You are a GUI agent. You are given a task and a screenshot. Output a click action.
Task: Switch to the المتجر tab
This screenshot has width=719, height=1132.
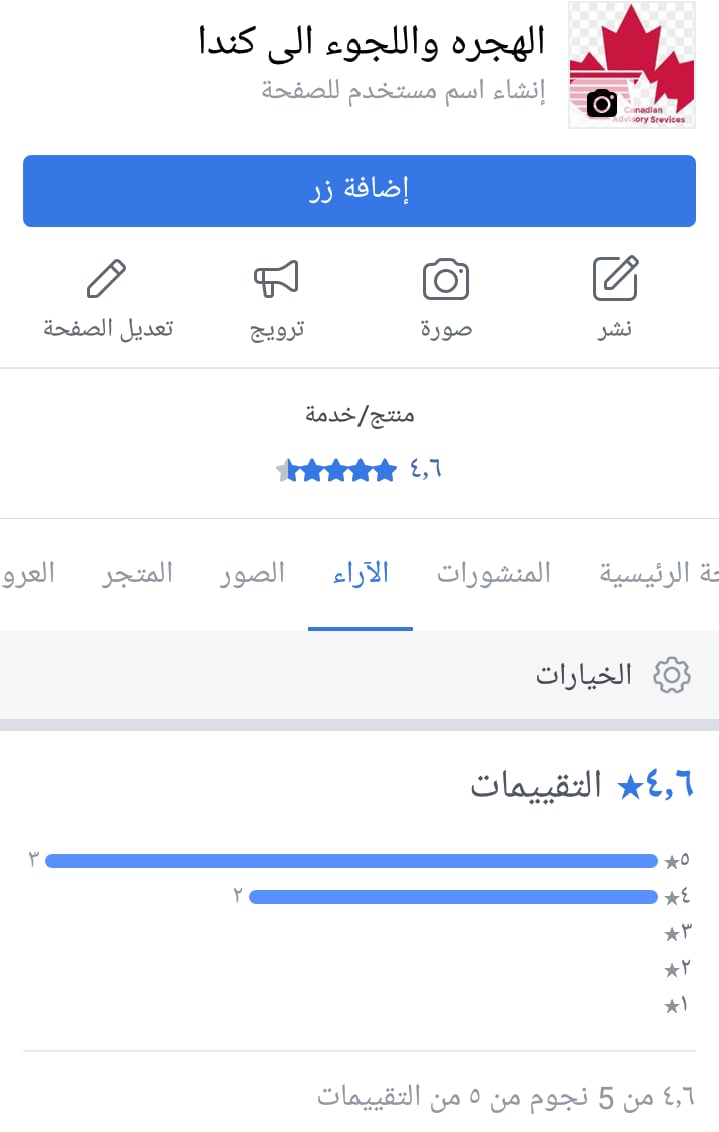pos(137,574)
